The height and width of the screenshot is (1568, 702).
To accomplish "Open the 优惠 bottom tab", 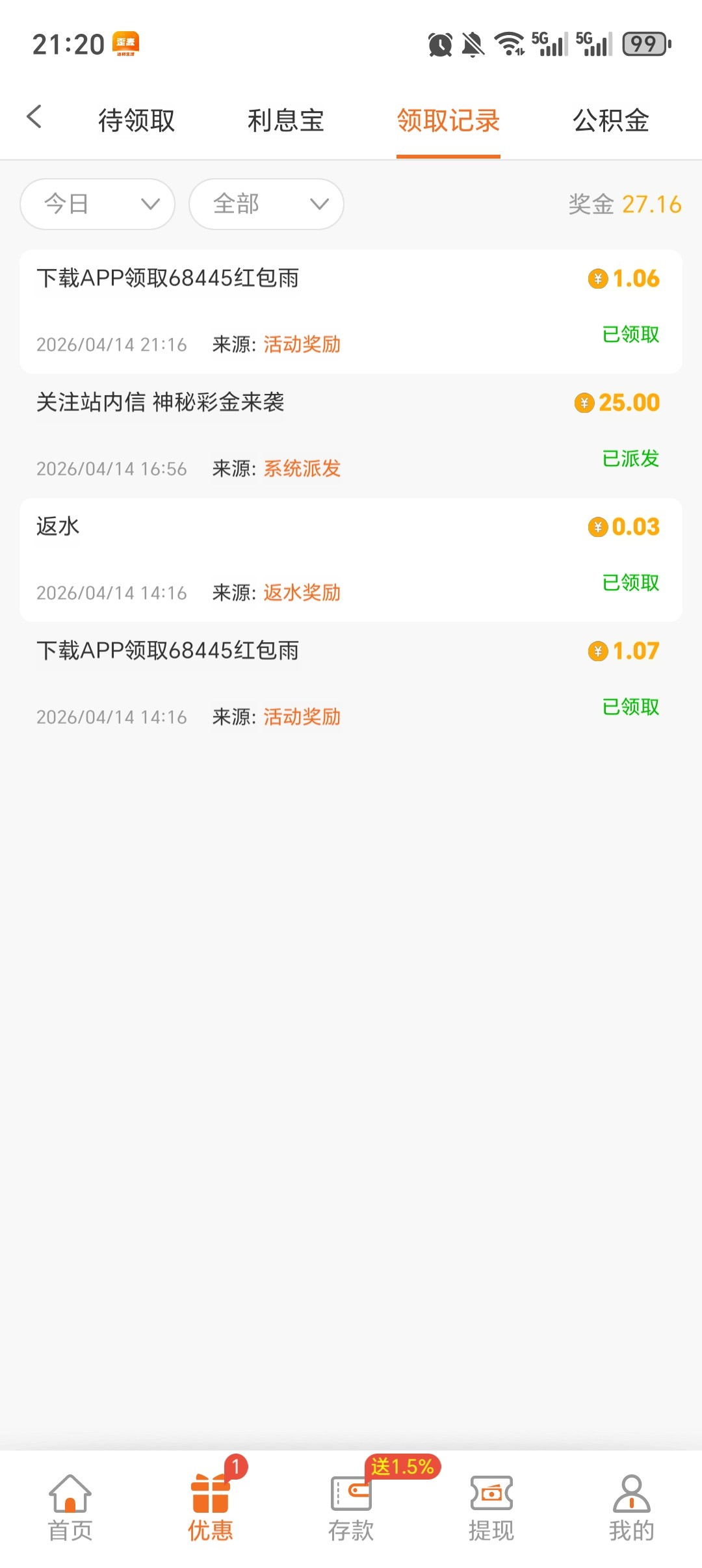I will [x=210, y=1507].
